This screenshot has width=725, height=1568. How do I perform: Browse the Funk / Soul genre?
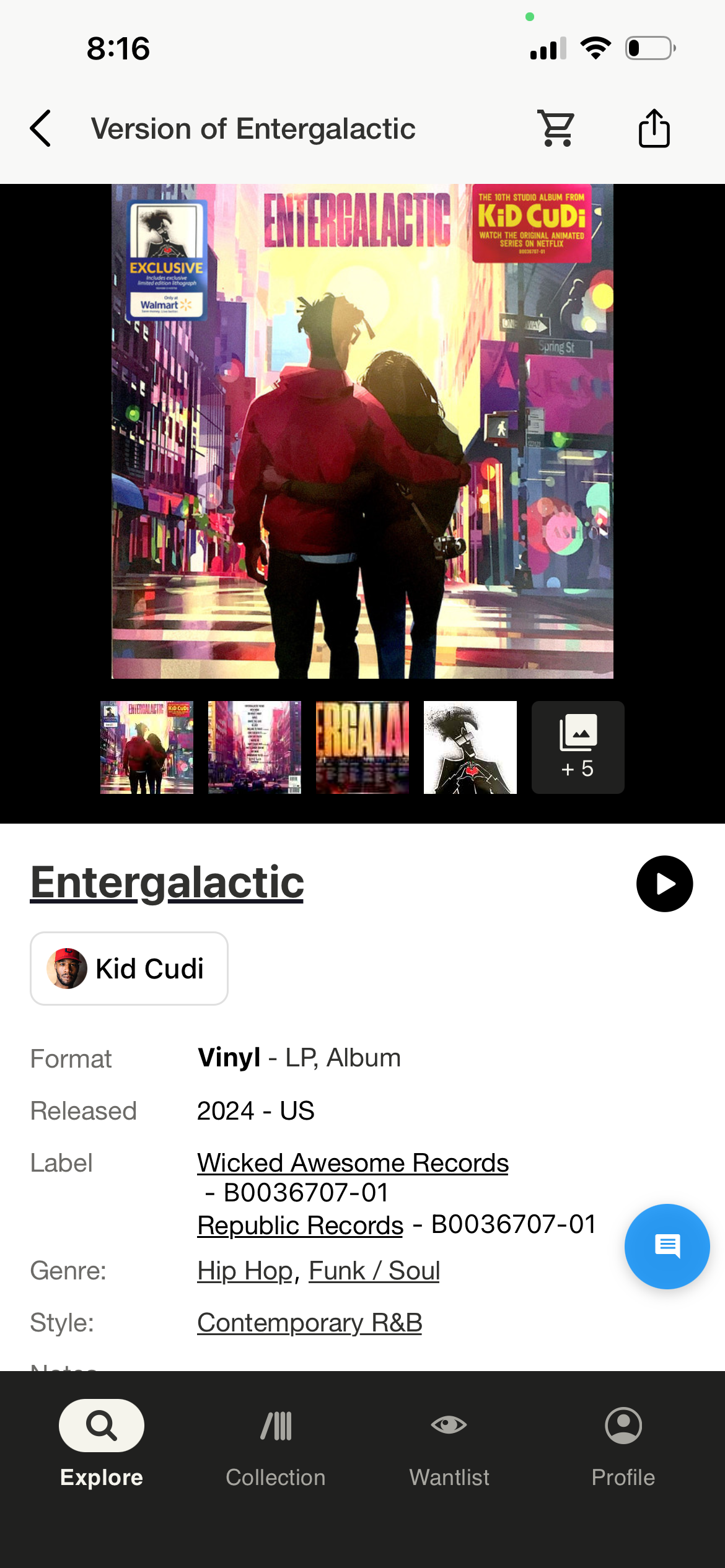[x=374, y=1271]
